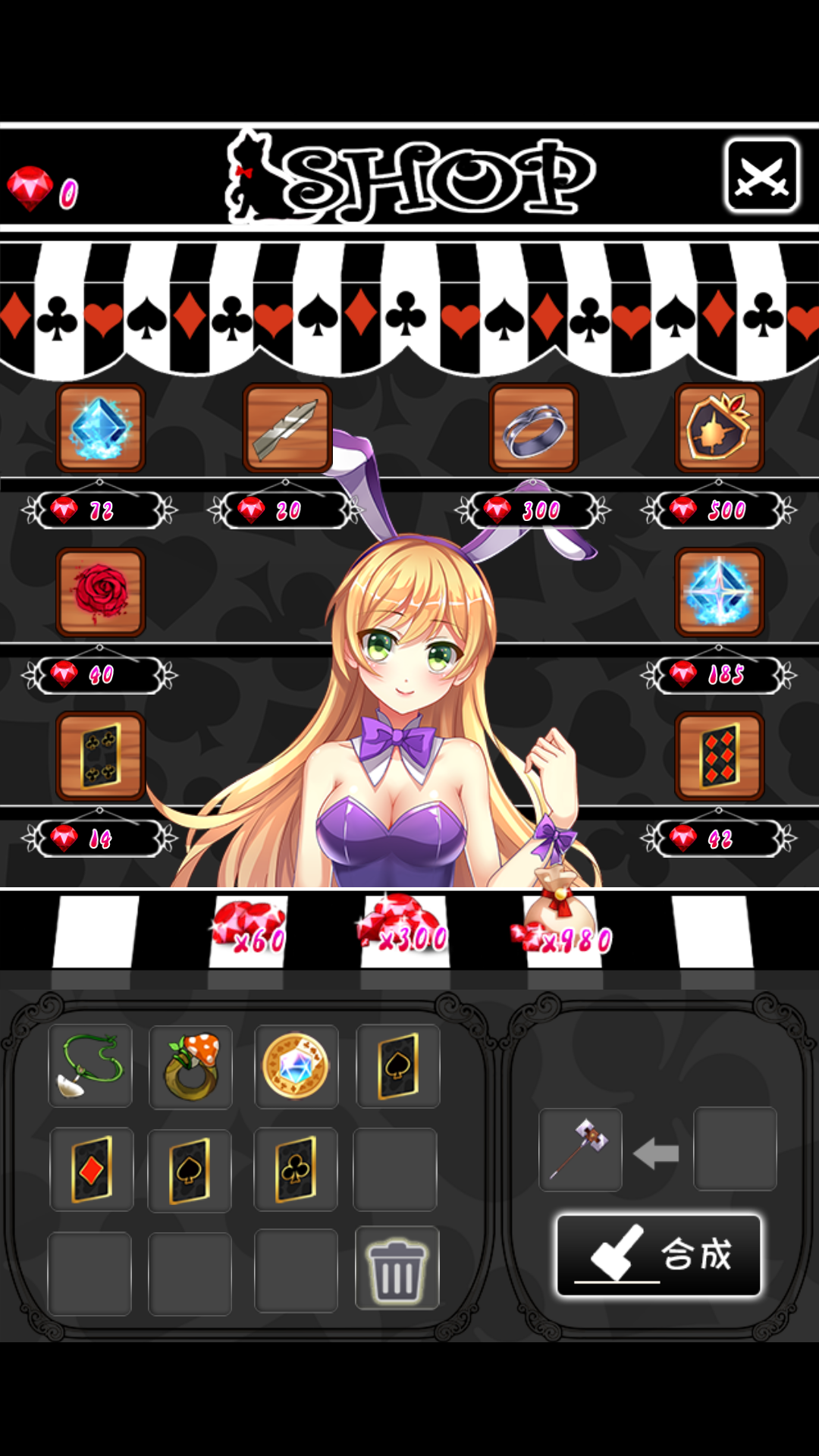
Task: Buy the x300 gem pack
Action: pyautogui.click(x=405, y=930)
